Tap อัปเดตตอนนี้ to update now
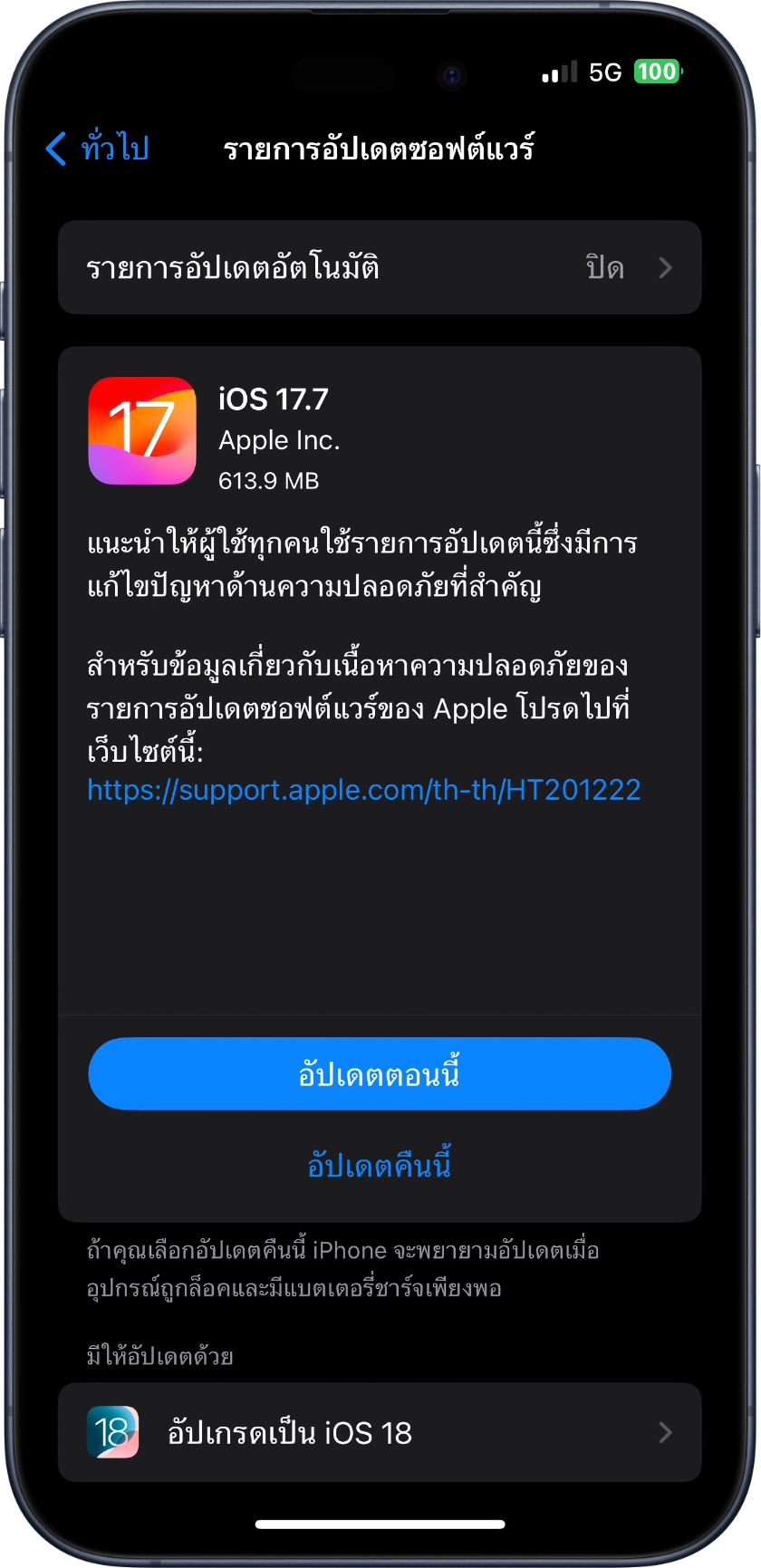Screen dimensions: 761x1568 click(379, 1074)
